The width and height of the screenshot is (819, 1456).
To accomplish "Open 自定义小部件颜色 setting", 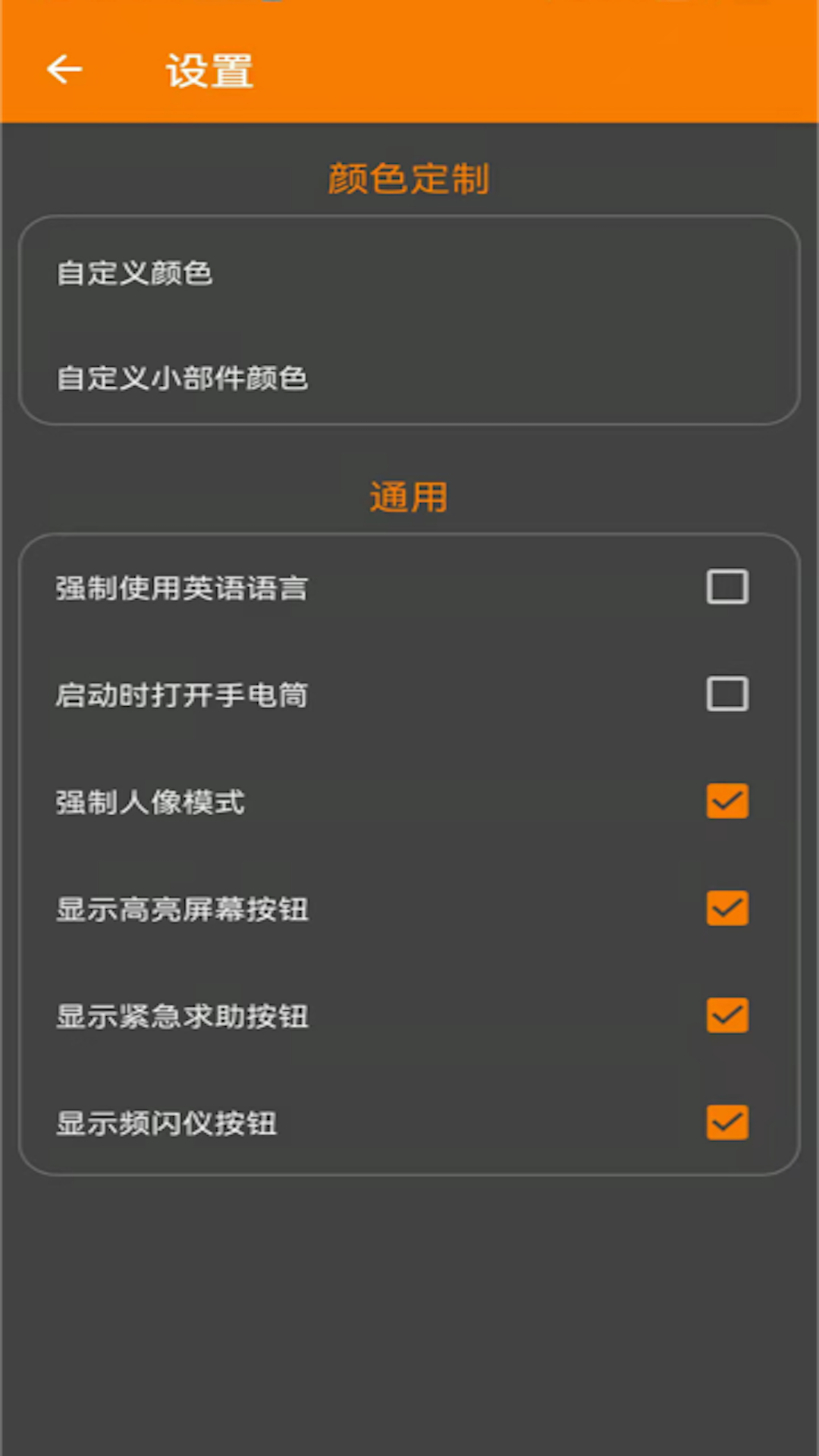I will pos(182,378).
